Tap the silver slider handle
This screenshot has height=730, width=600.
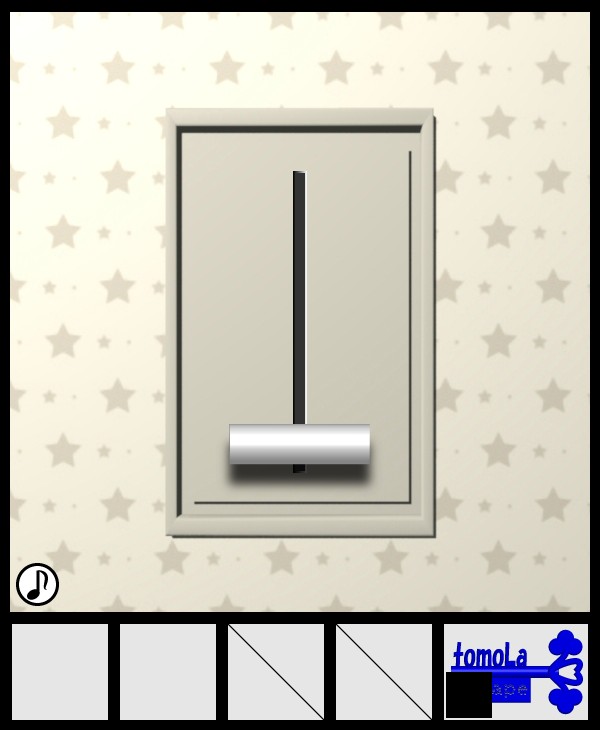click(299, 444)
